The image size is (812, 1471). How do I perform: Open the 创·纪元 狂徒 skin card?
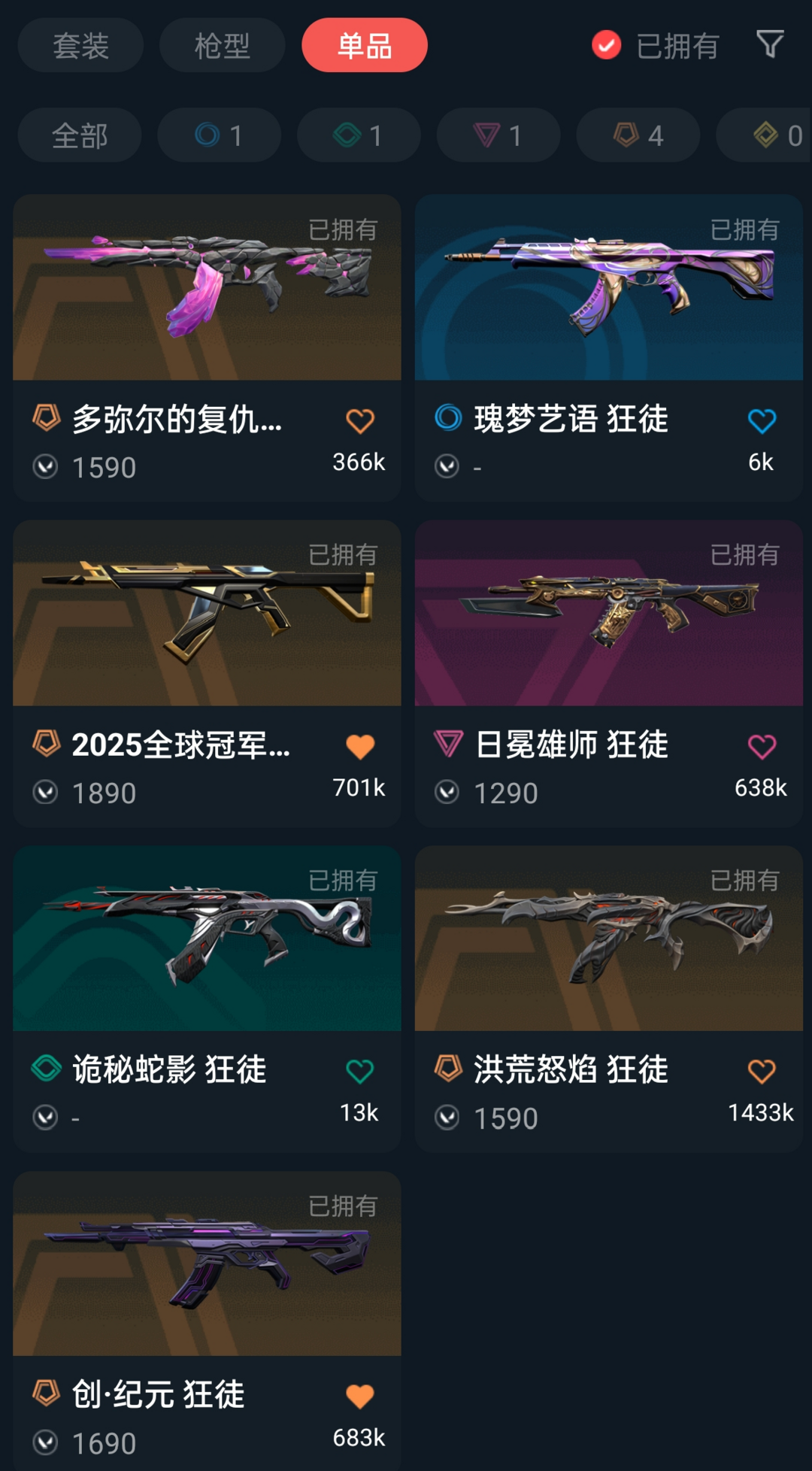point(207,1321)
